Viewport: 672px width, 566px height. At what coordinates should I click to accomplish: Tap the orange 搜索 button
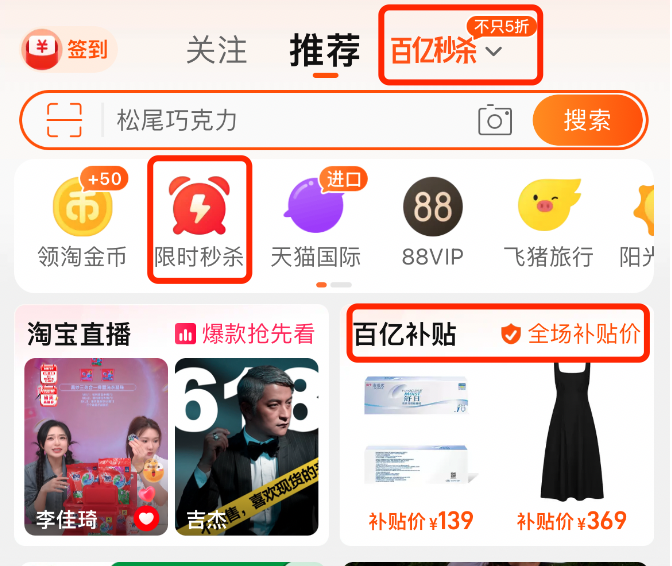(587, 121)
